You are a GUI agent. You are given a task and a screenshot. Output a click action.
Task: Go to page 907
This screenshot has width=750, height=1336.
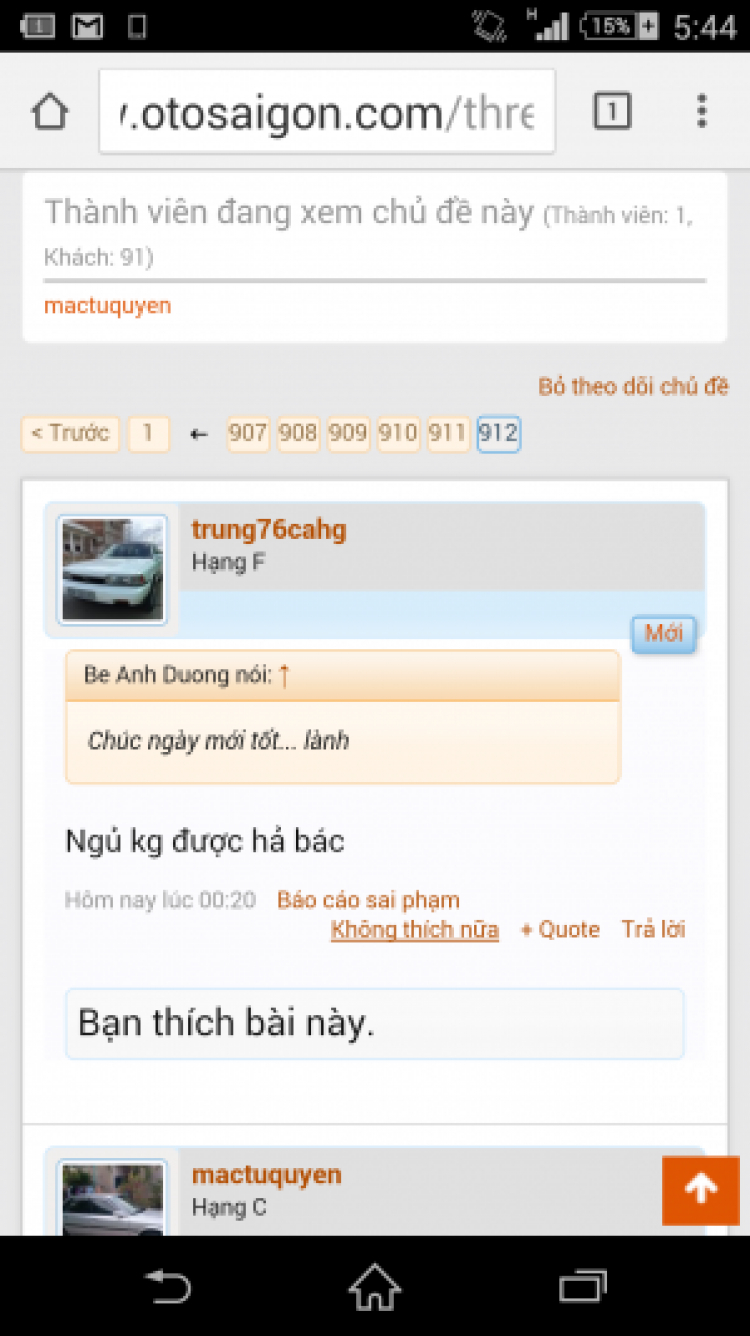(247, 434)
